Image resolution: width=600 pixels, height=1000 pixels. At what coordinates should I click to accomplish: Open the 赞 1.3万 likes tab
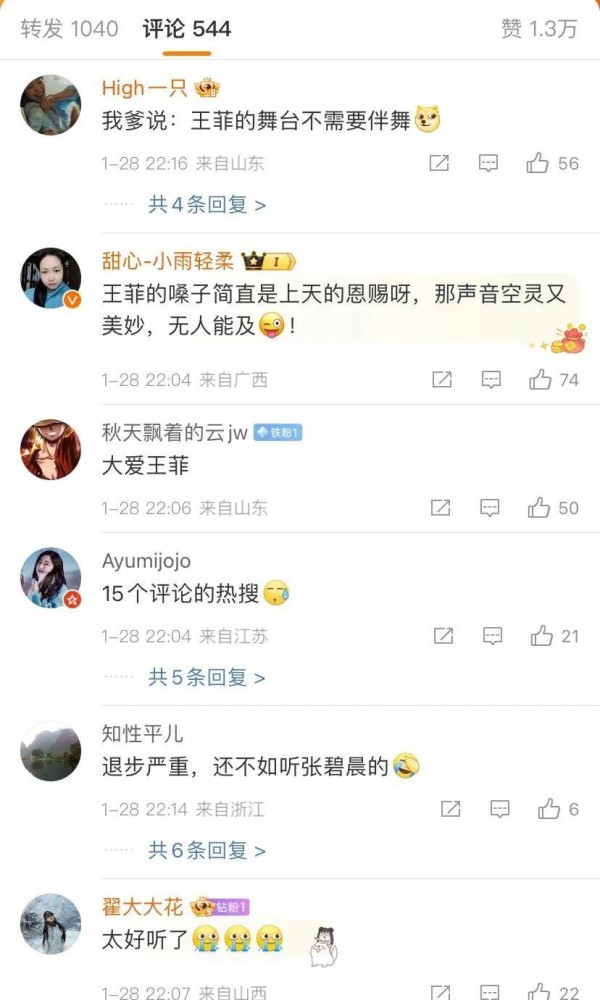click(x=539, y=29)
